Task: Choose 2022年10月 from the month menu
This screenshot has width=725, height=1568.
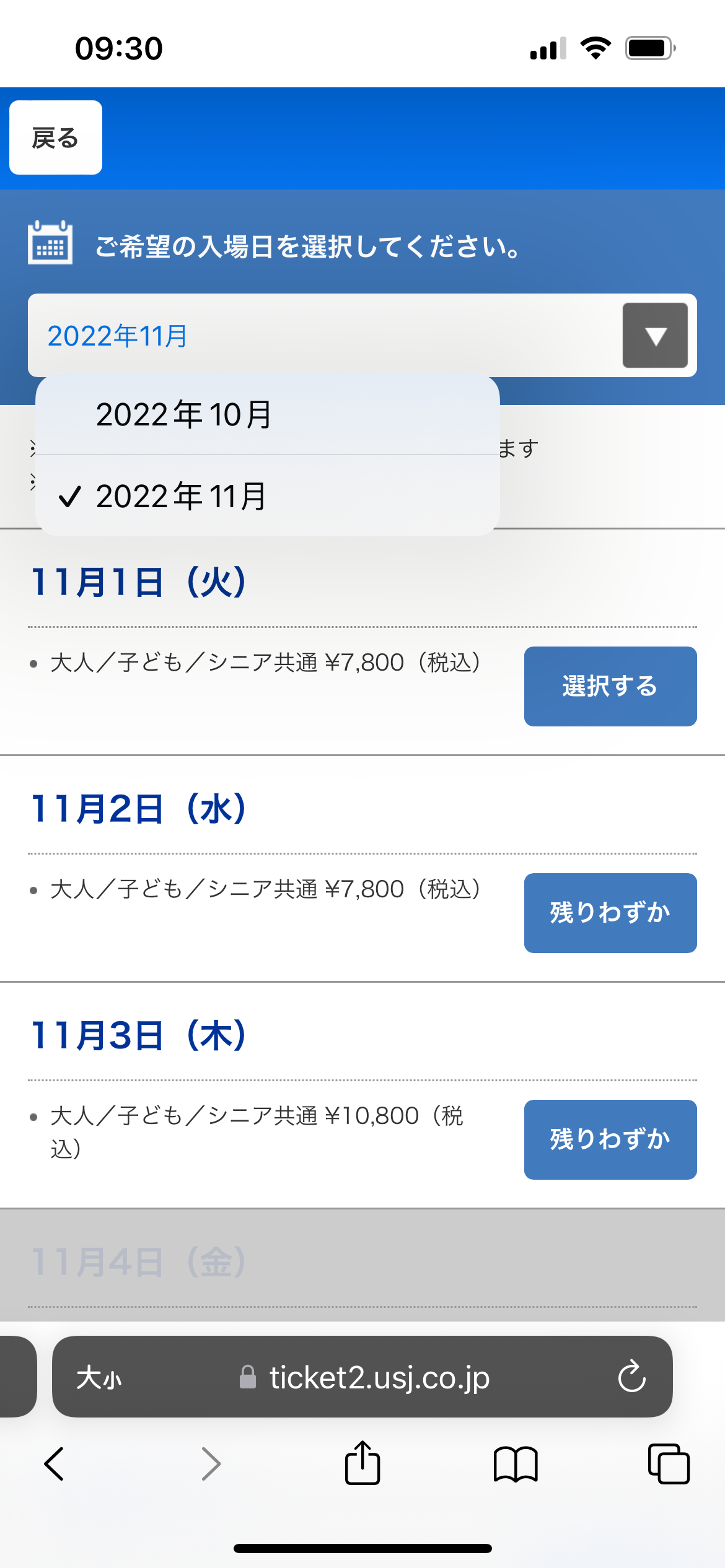Action: coord(268,415)
